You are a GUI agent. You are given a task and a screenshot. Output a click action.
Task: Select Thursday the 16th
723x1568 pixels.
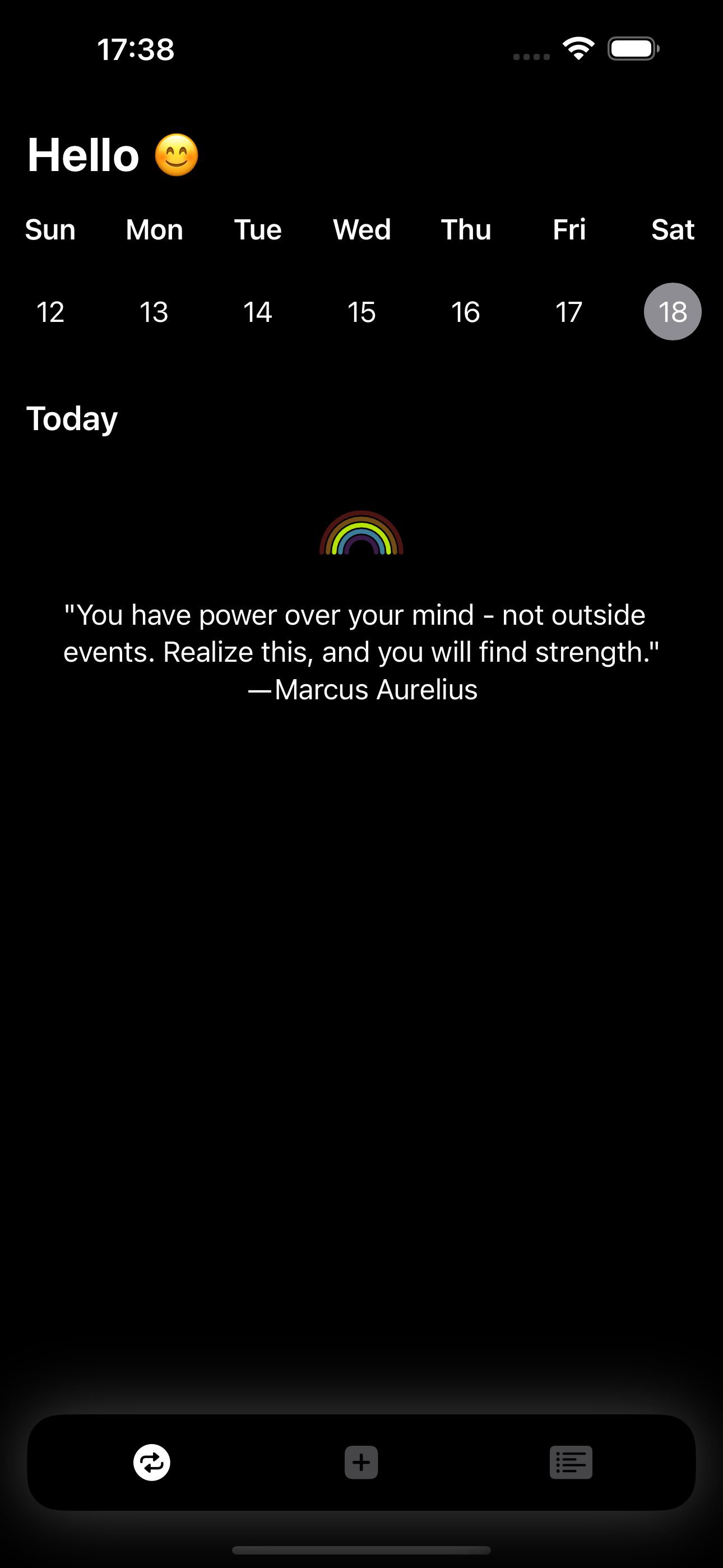point(466,312)
